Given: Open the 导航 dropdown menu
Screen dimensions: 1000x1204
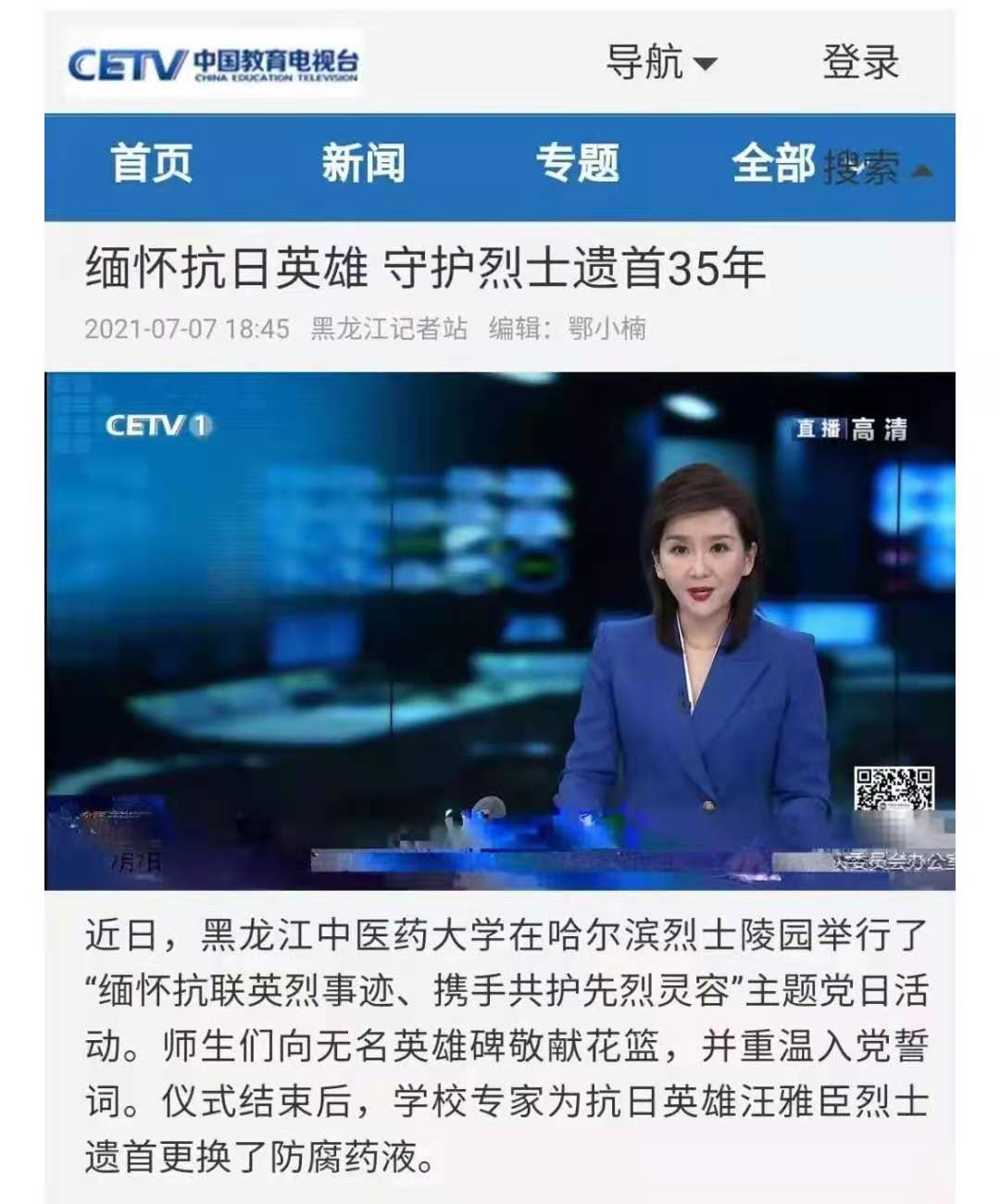Looking at the screenshot, I should tap(660, 63).
